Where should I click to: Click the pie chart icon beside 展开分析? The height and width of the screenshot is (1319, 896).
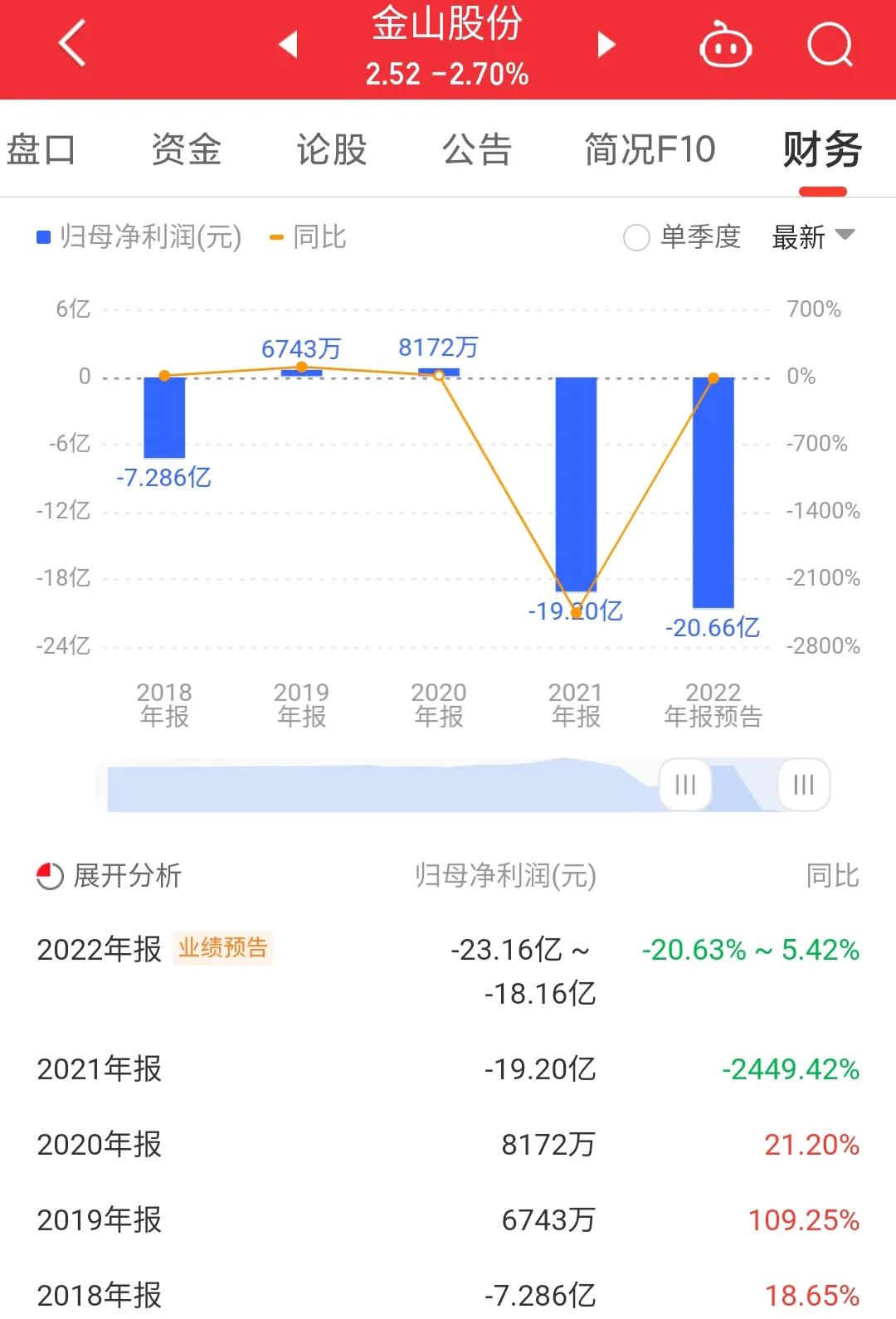(48, 875)
